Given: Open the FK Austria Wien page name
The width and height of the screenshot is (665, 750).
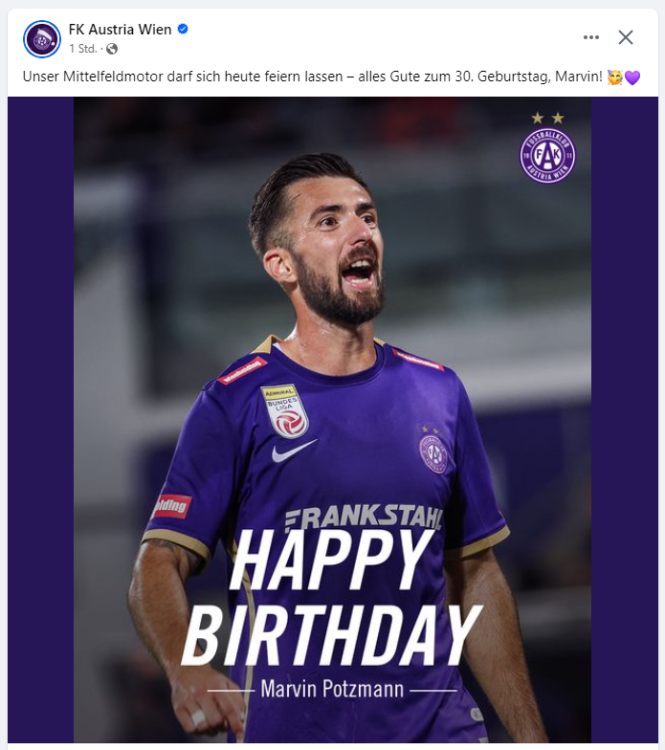Looking at the screenshot, I should (119, 29).
